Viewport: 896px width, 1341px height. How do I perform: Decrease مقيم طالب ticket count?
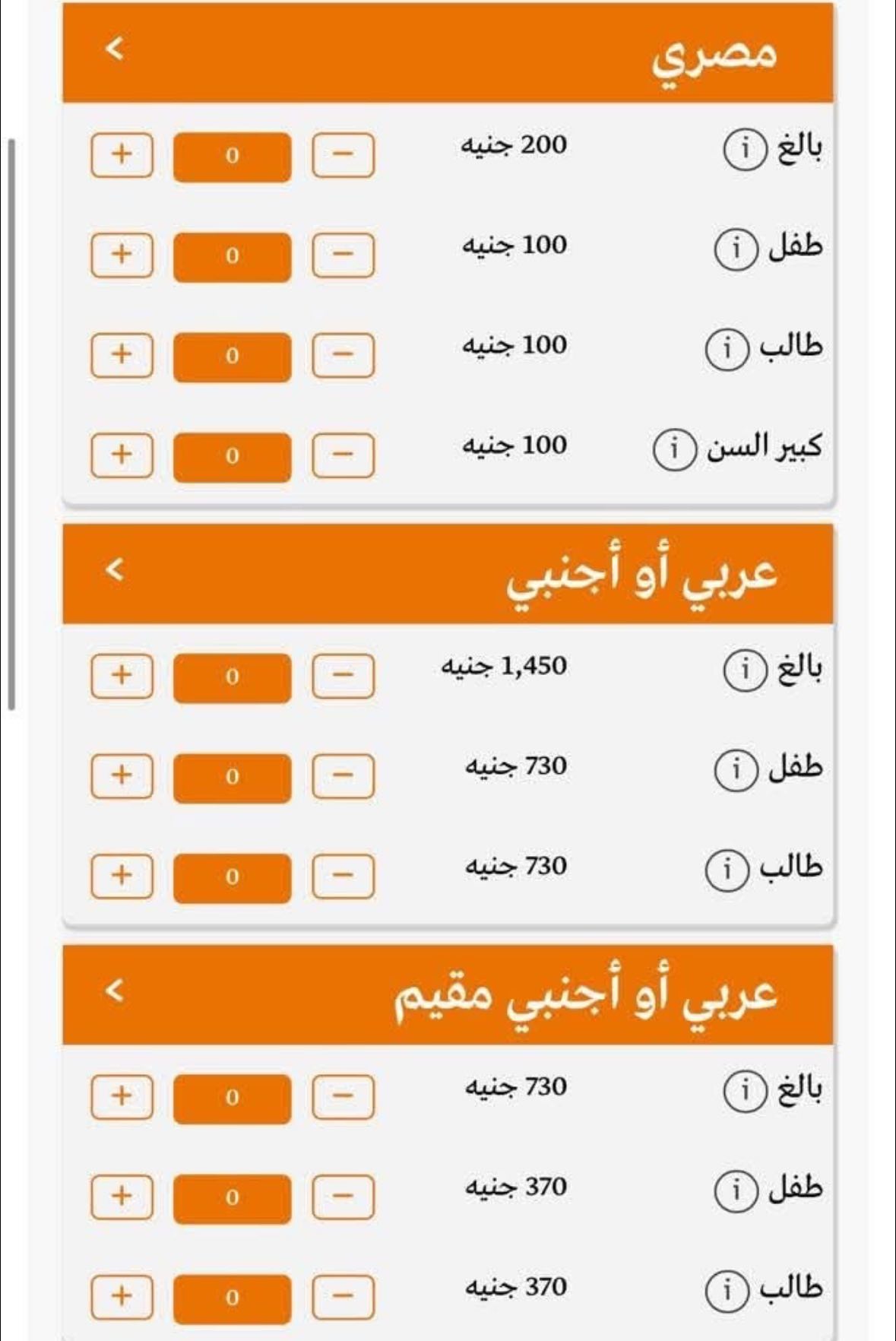point(343,1296)
